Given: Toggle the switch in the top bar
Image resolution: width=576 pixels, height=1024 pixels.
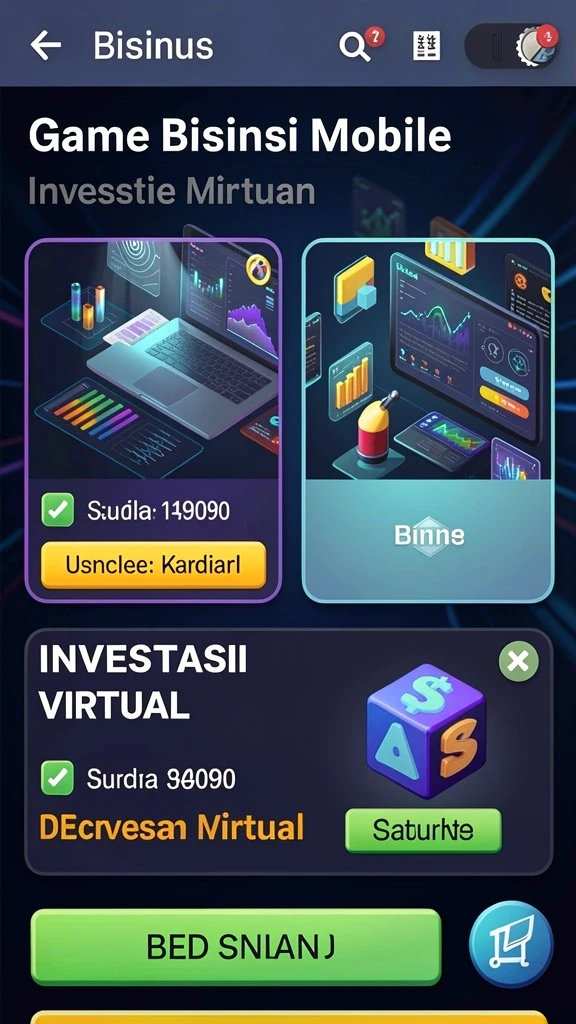Looking at the screenshot, I should coord(511,46).
